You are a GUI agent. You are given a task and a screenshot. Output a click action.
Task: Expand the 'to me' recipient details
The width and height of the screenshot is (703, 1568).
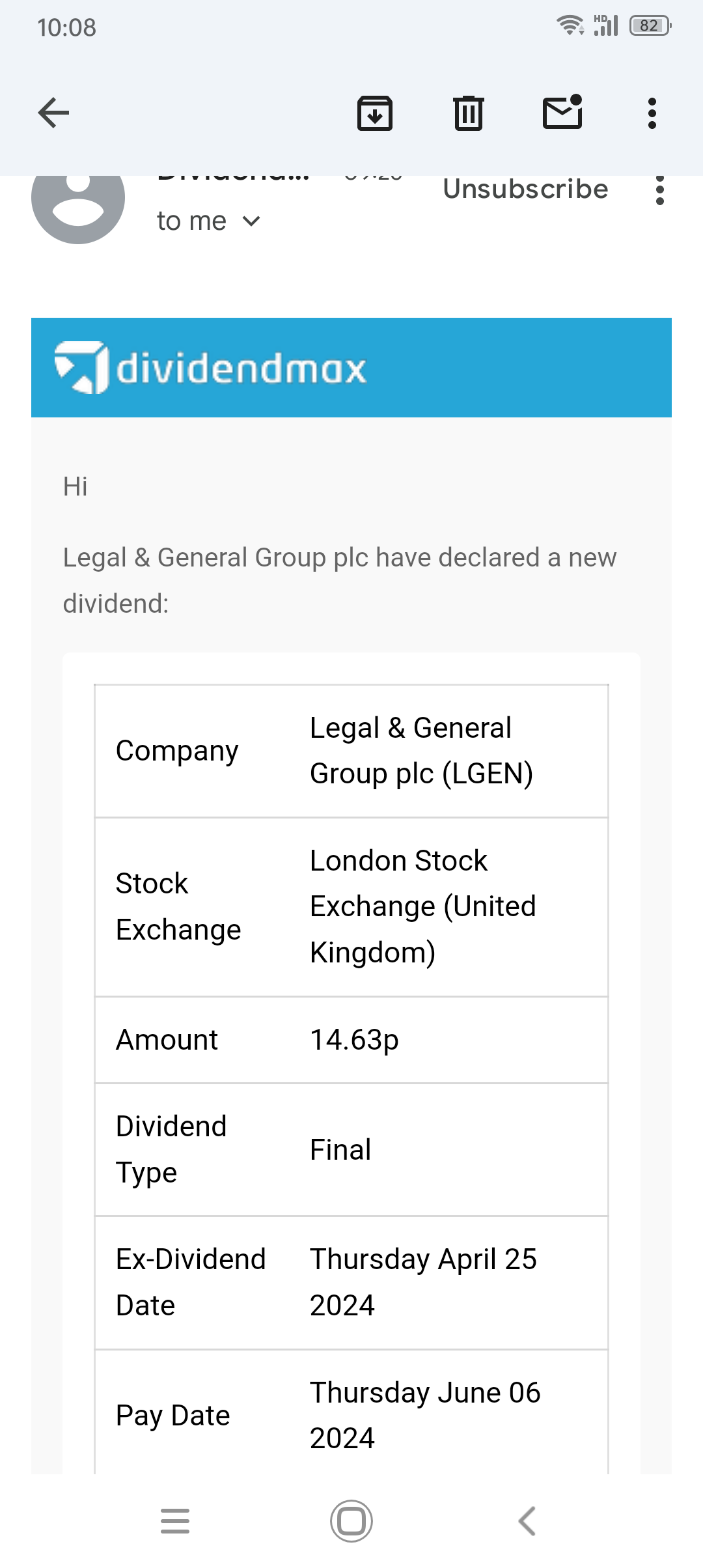(208, 221)
